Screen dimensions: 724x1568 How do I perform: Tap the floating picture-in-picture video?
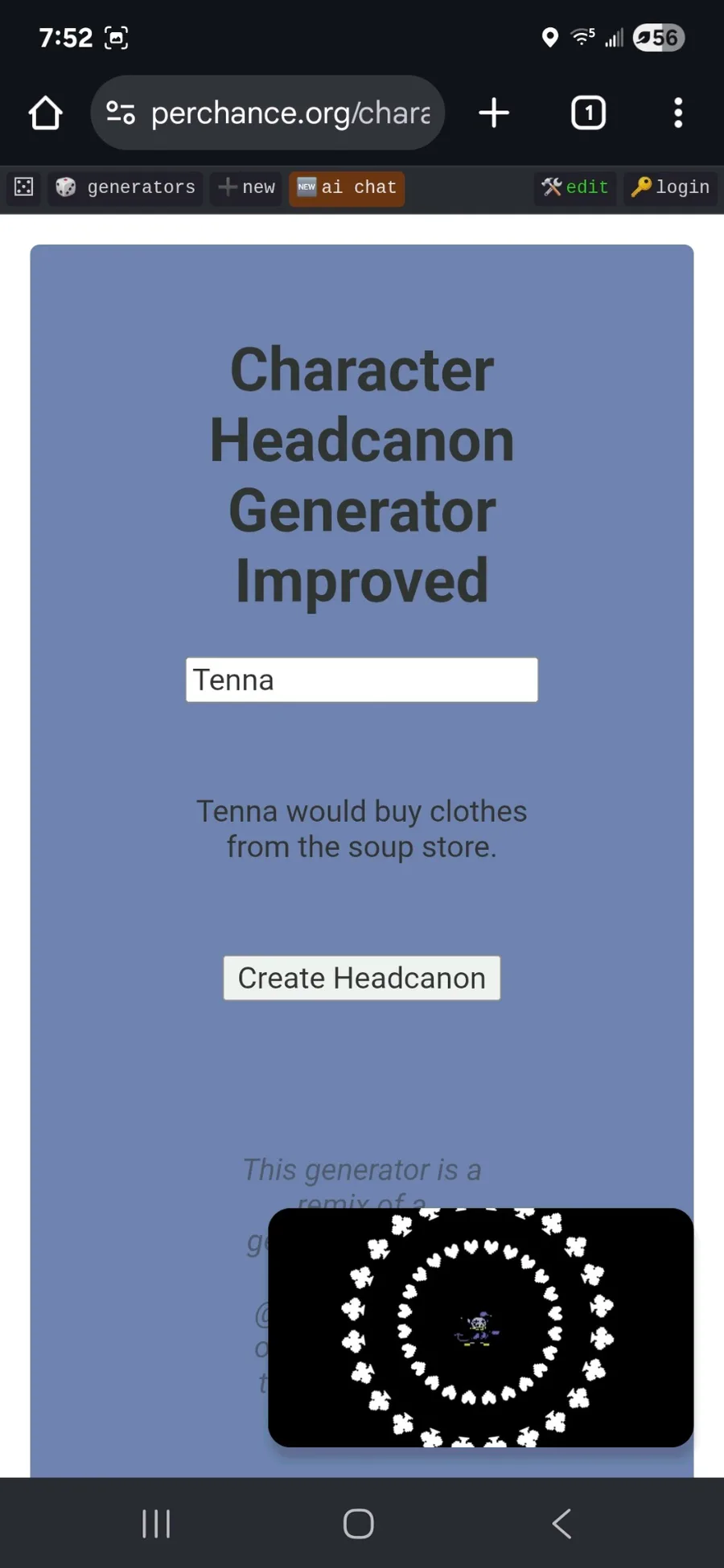(x=480, y=1328)
